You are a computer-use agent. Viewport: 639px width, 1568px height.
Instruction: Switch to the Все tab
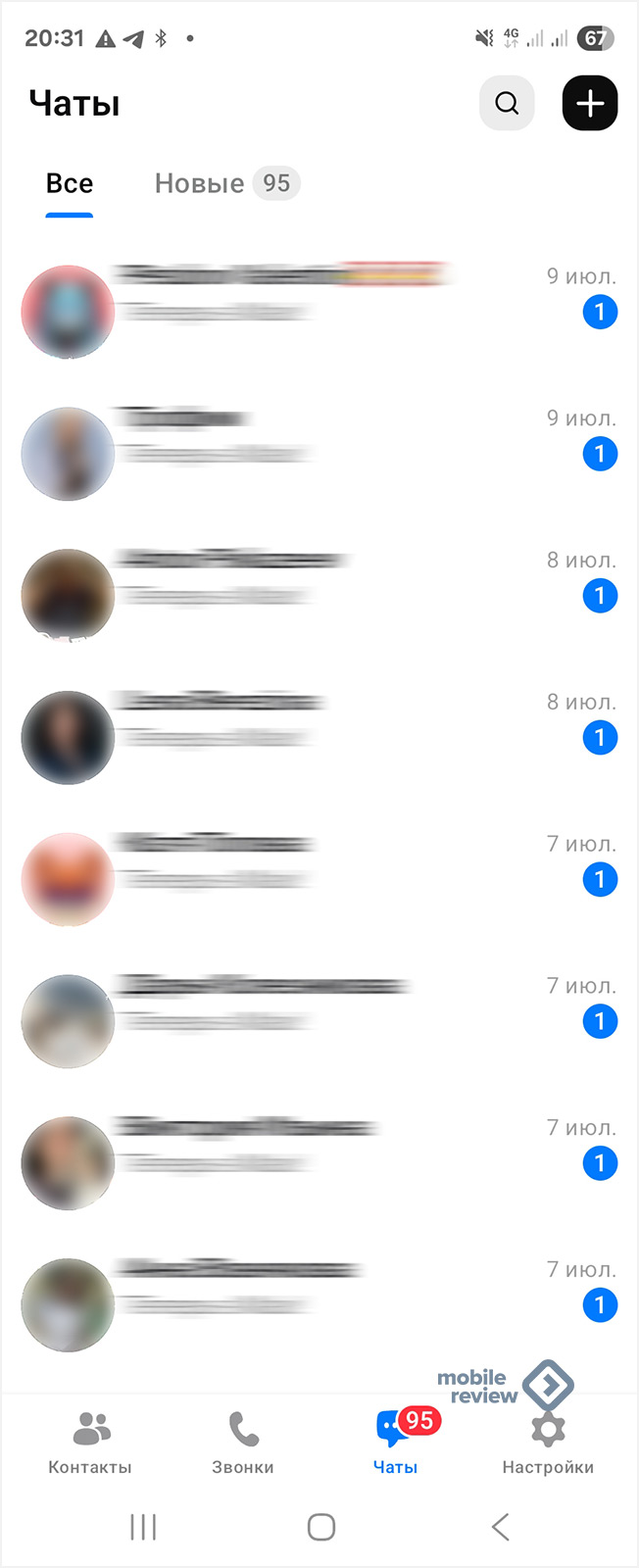pyautogui.click(x=70, y=184)
